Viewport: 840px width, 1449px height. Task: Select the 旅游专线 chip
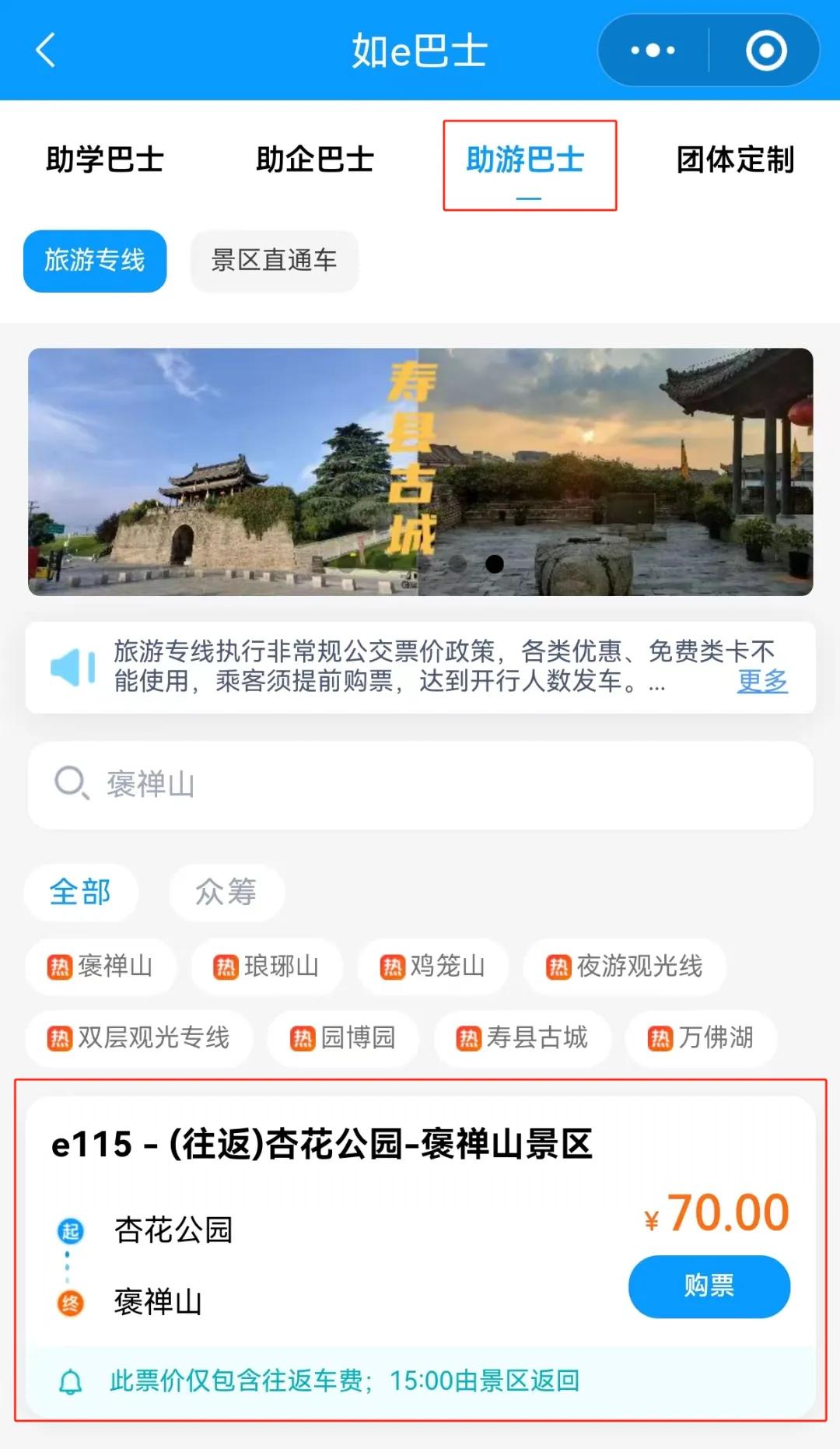pos(95,261)
